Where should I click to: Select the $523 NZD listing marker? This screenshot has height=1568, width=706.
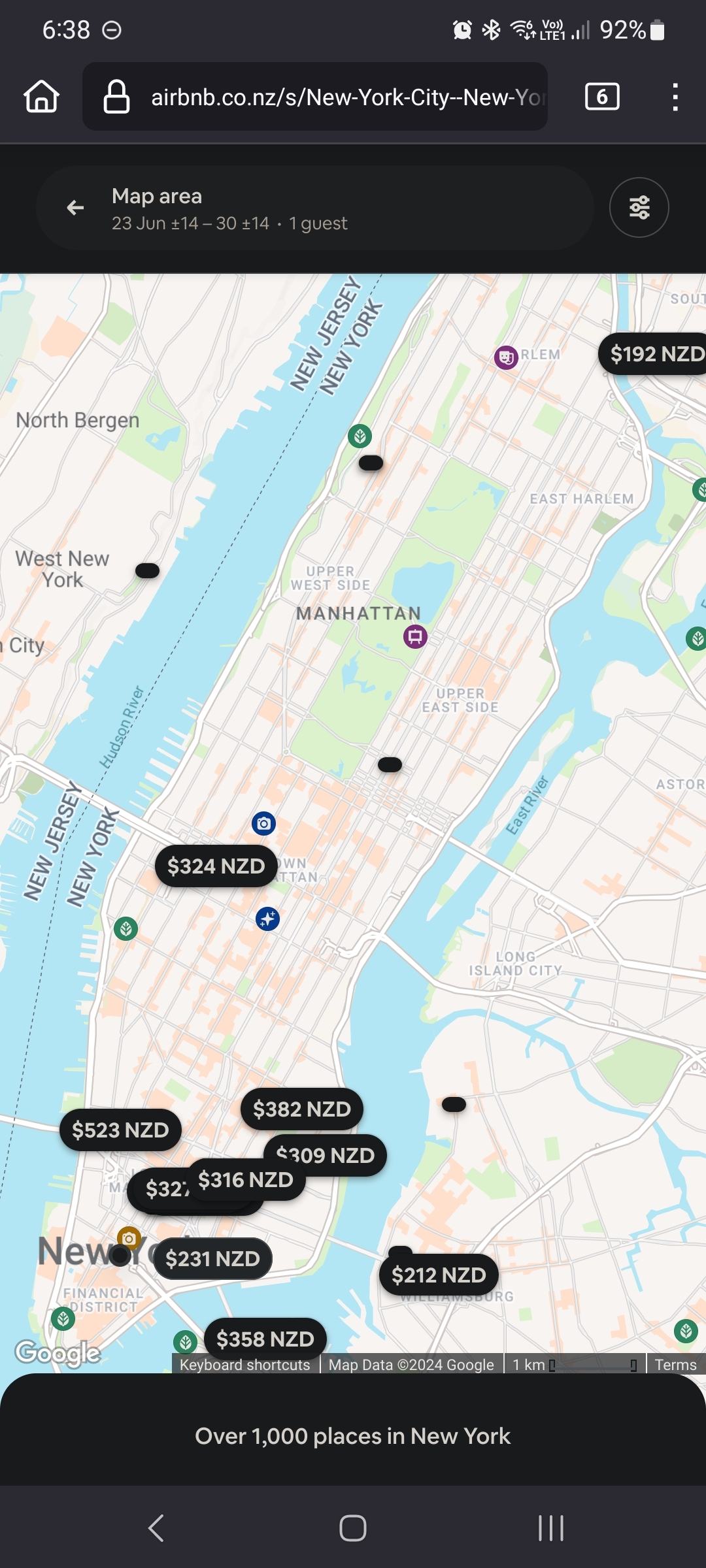click(120, 1130)
